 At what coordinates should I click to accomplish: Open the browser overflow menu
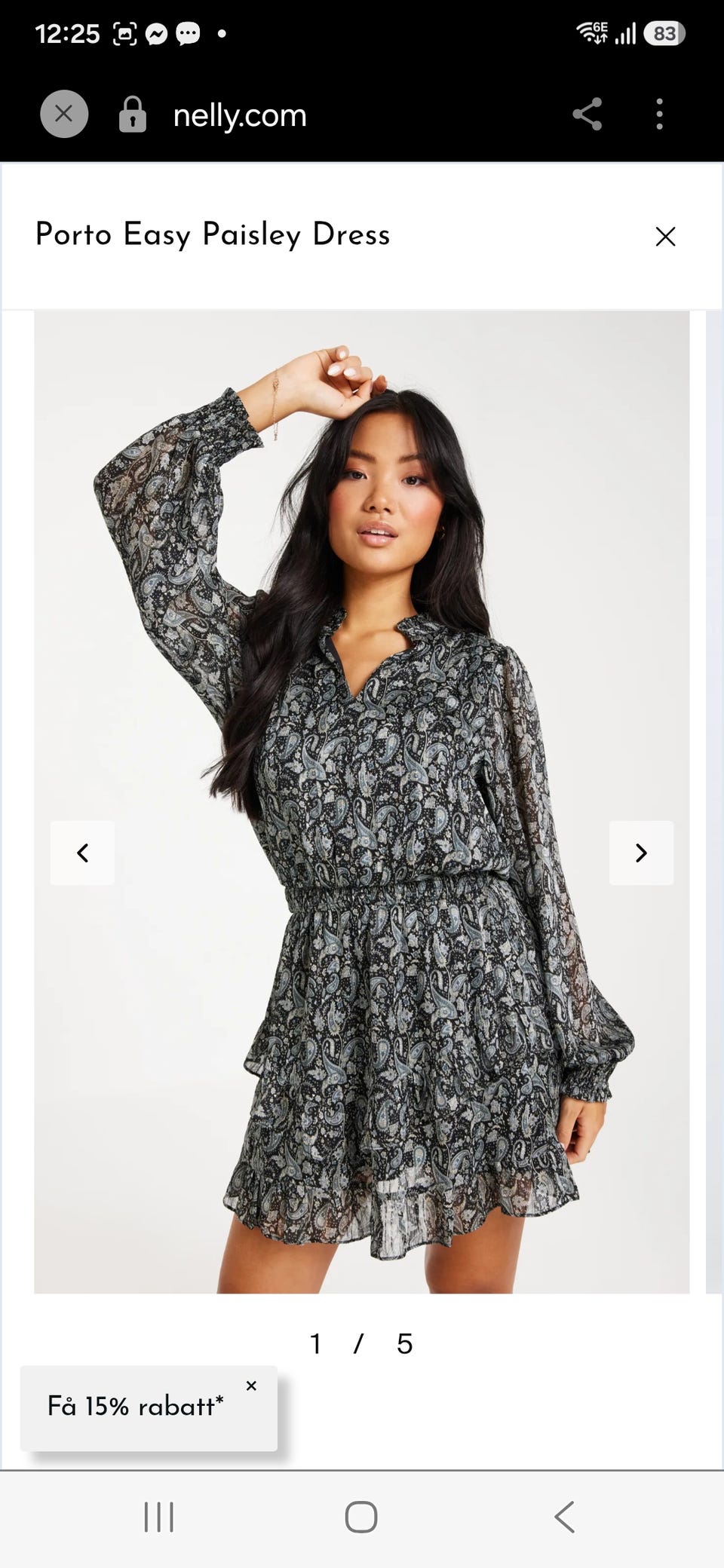tap(659, 115)
